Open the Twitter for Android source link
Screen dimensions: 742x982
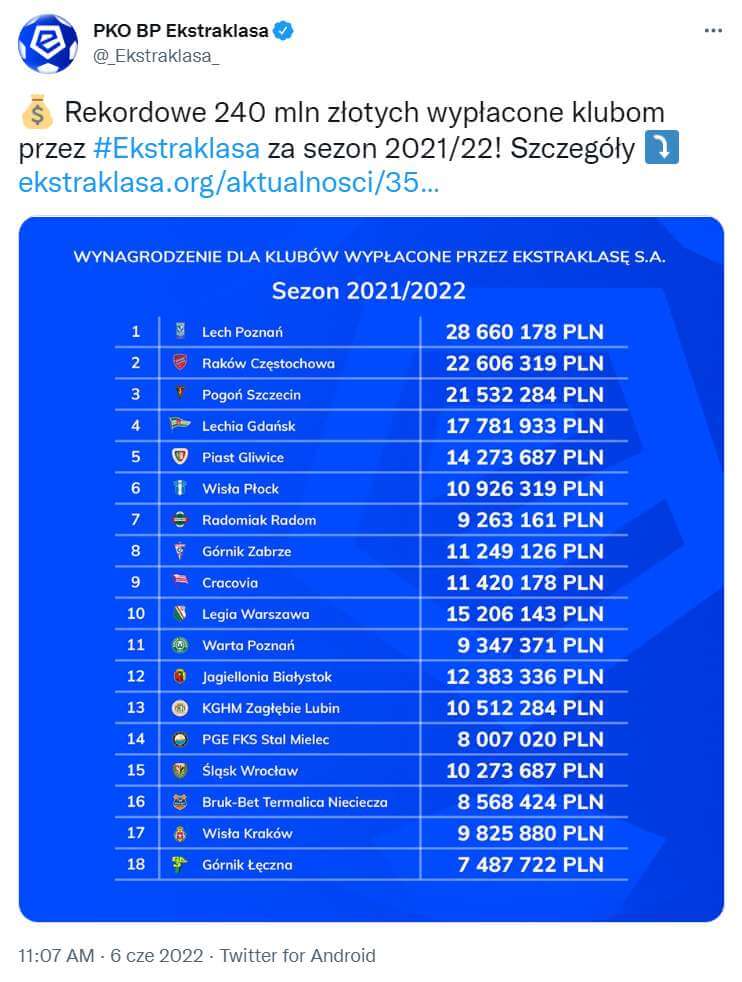(x=297, y=955)
